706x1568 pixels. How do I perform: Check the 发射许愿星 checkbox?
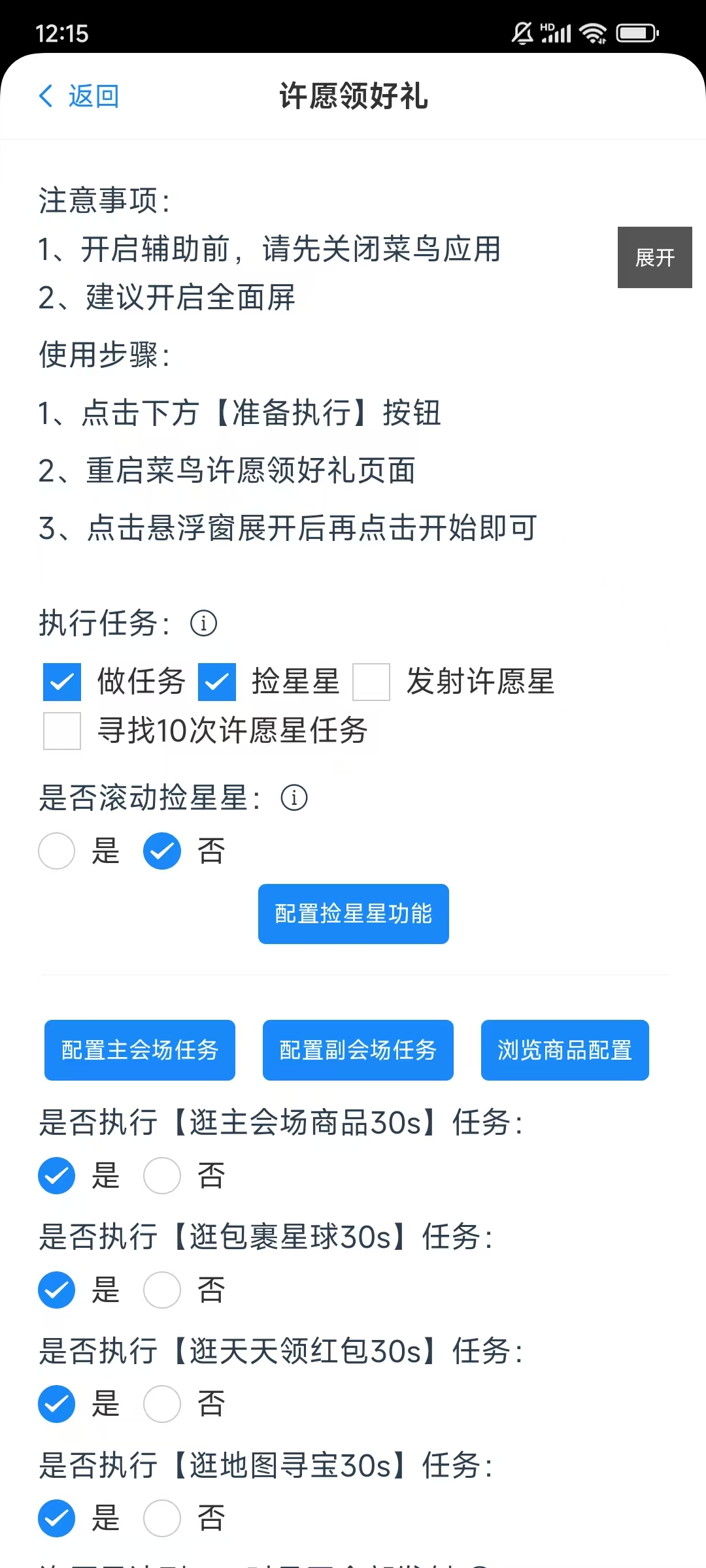[x=371, y=682]
